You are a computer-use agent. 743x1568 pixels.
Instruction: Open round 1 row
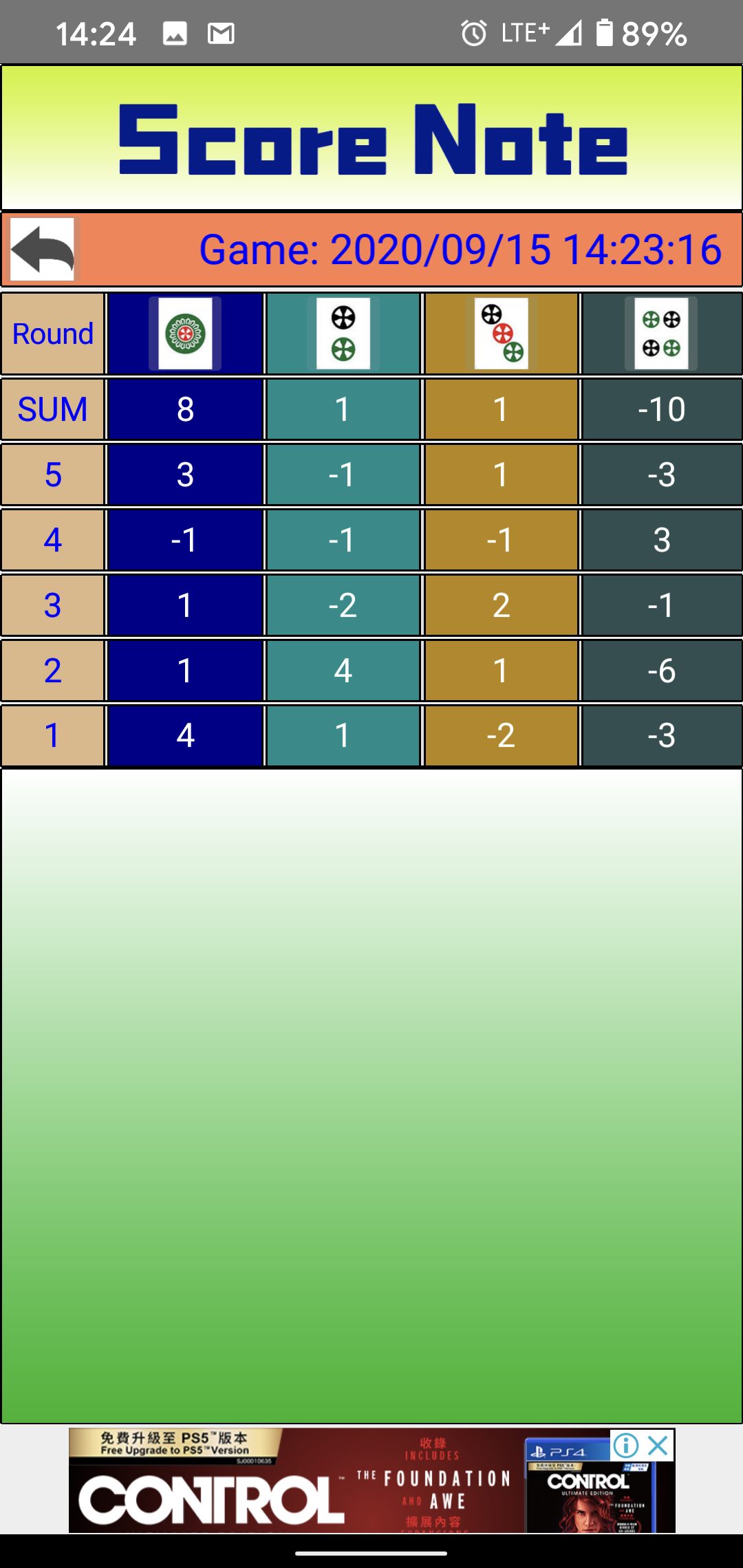[x=371, y=736]
